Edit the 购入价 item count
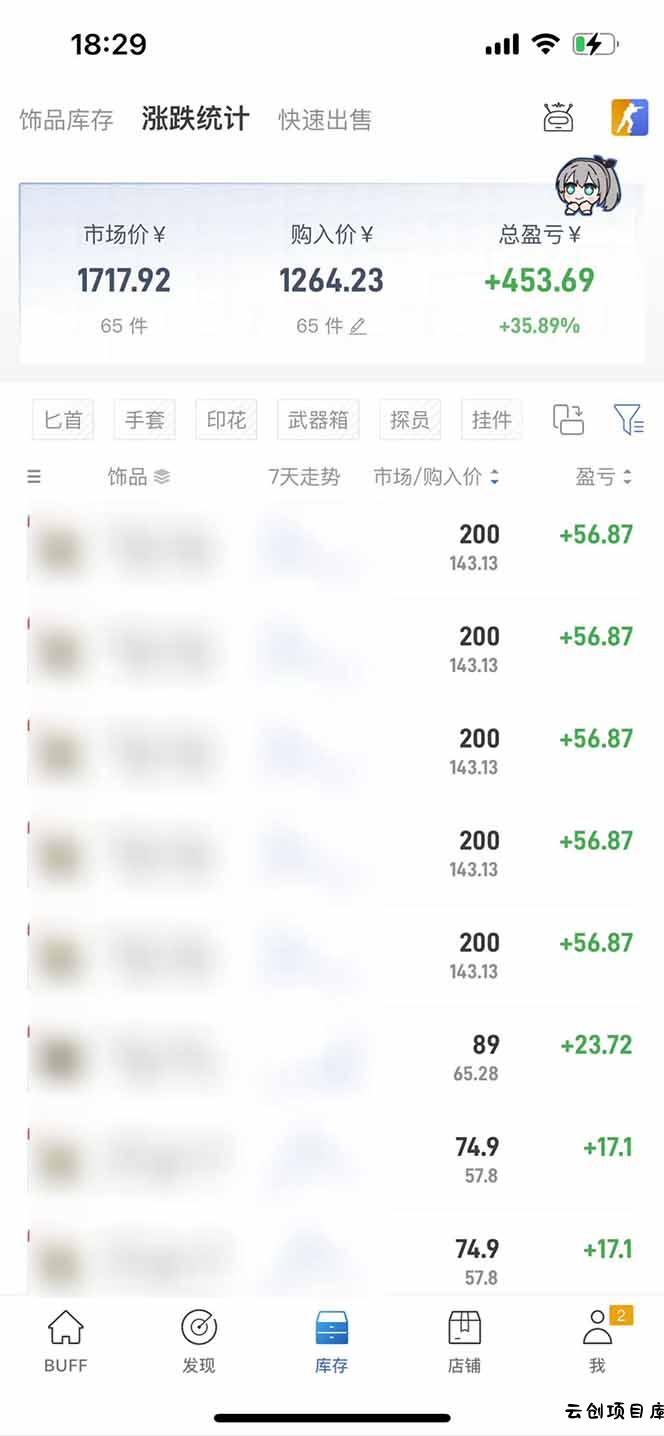This screenshot has height=1436, width=664. pyautogui.click(x=357, y=326)
